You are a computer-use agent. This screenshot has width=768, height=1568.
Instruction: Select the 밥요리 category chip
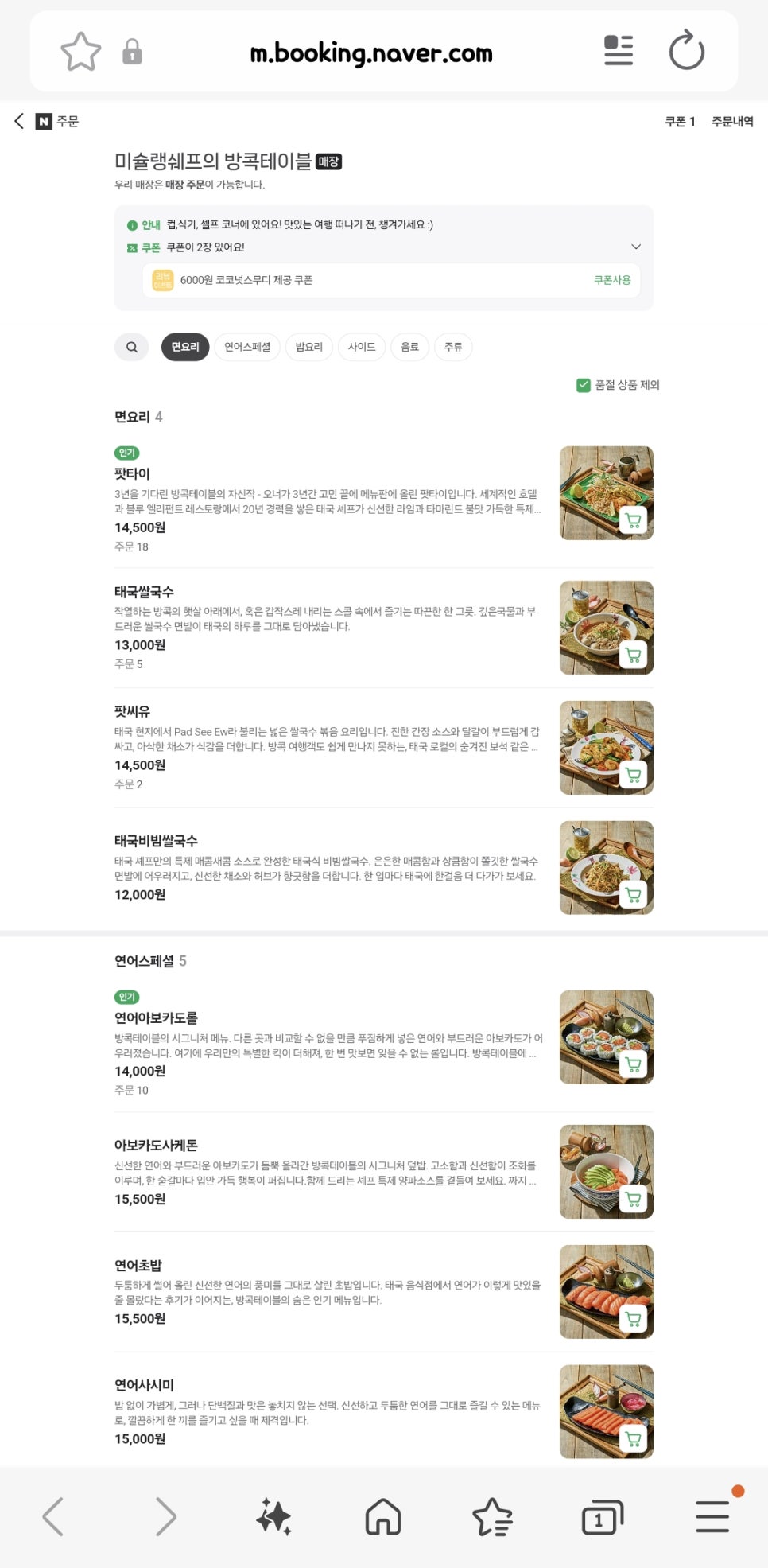pos(308,347)
